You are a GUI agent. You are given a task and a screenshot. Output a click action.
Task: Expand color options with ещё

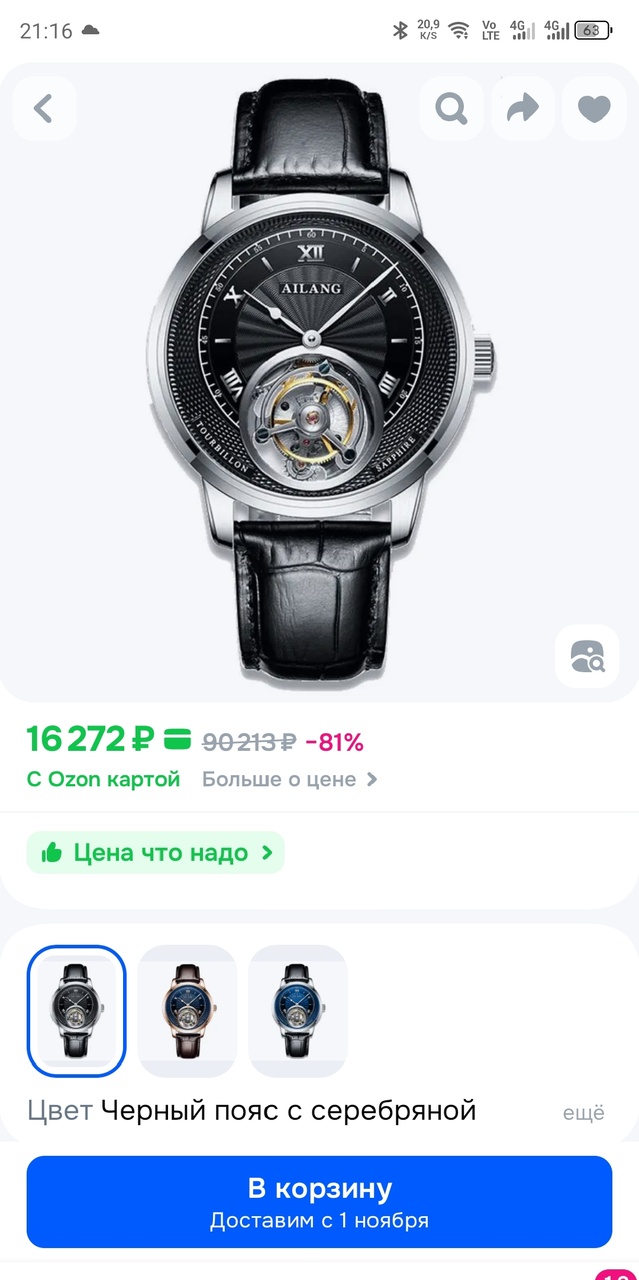coord(583,1112)
